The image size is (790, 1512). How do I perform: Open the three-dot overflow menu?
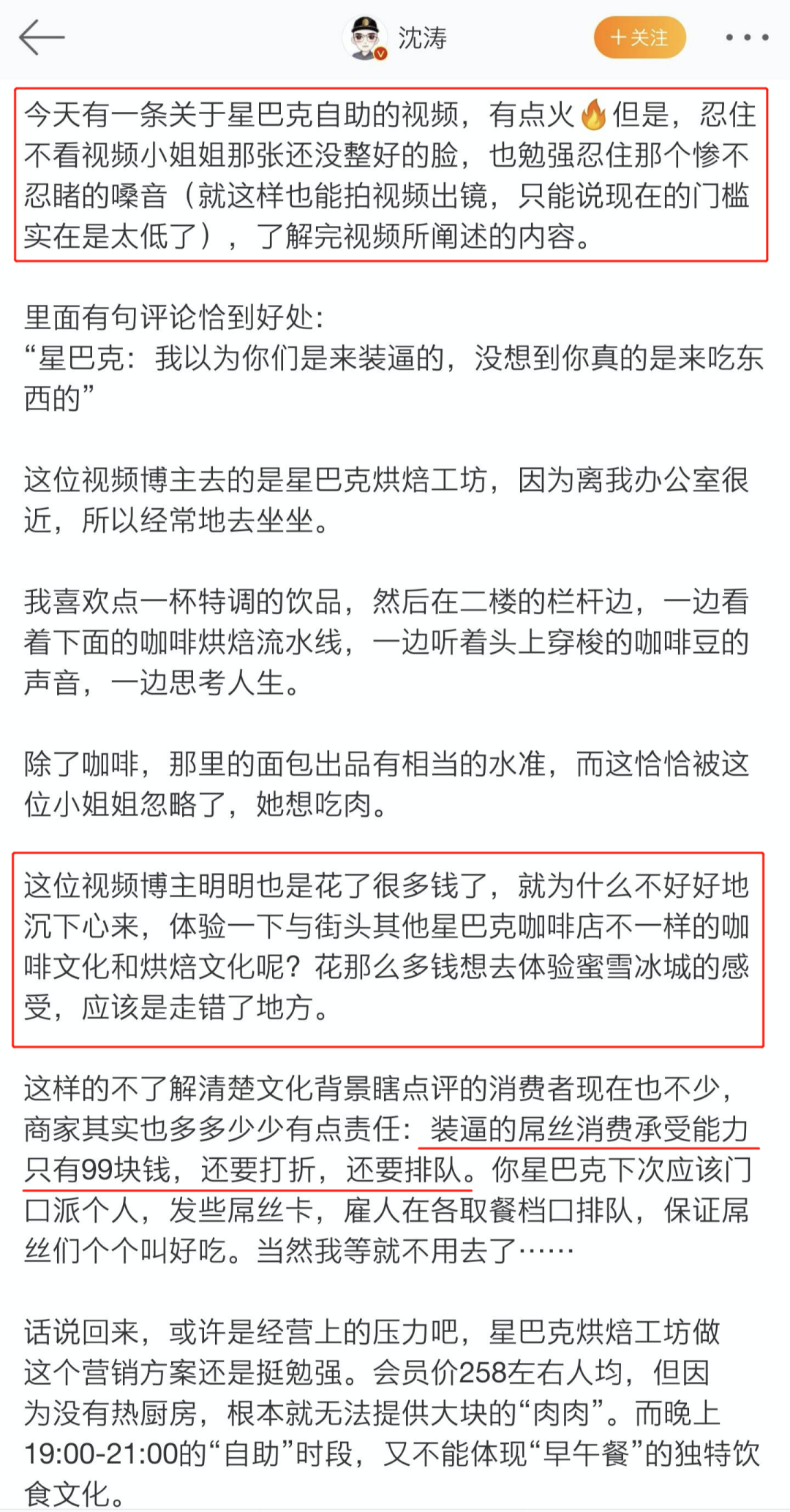pos(747,38)
